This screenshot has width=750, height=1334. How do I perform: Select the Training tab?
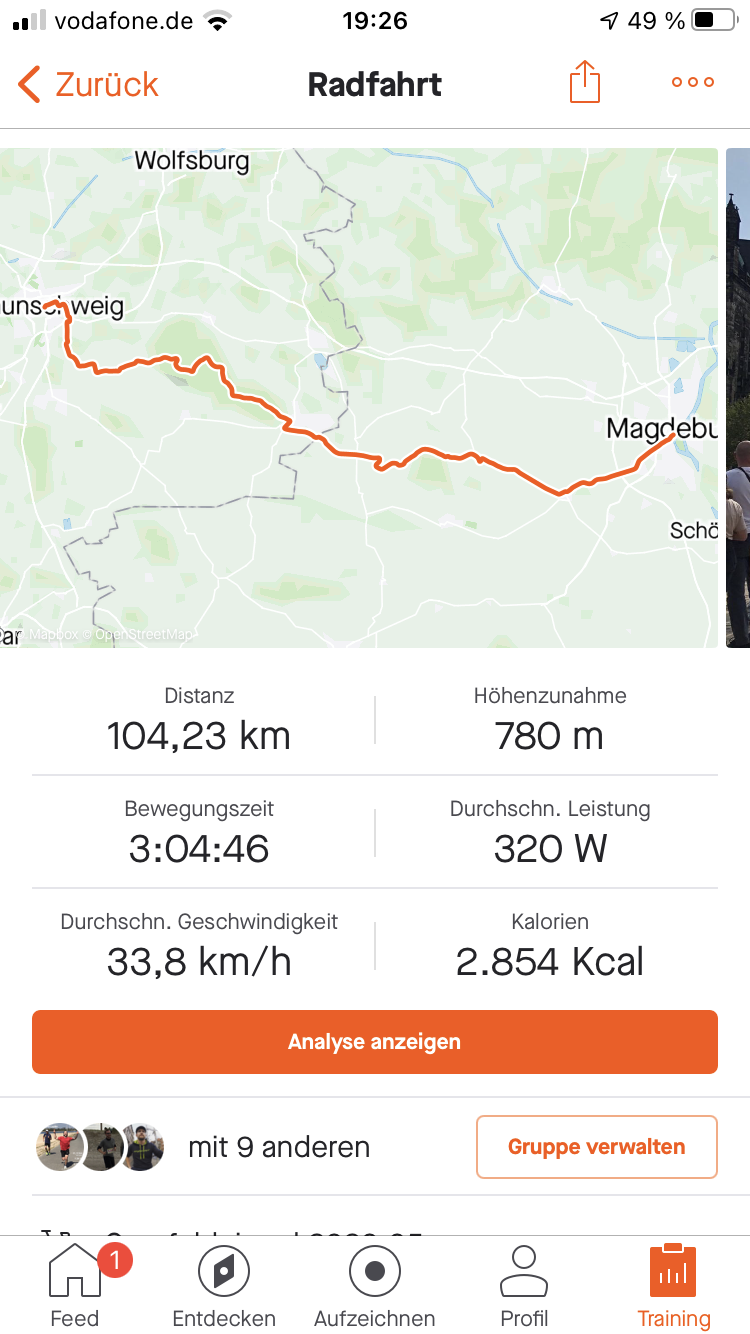tap(673, 1286)
